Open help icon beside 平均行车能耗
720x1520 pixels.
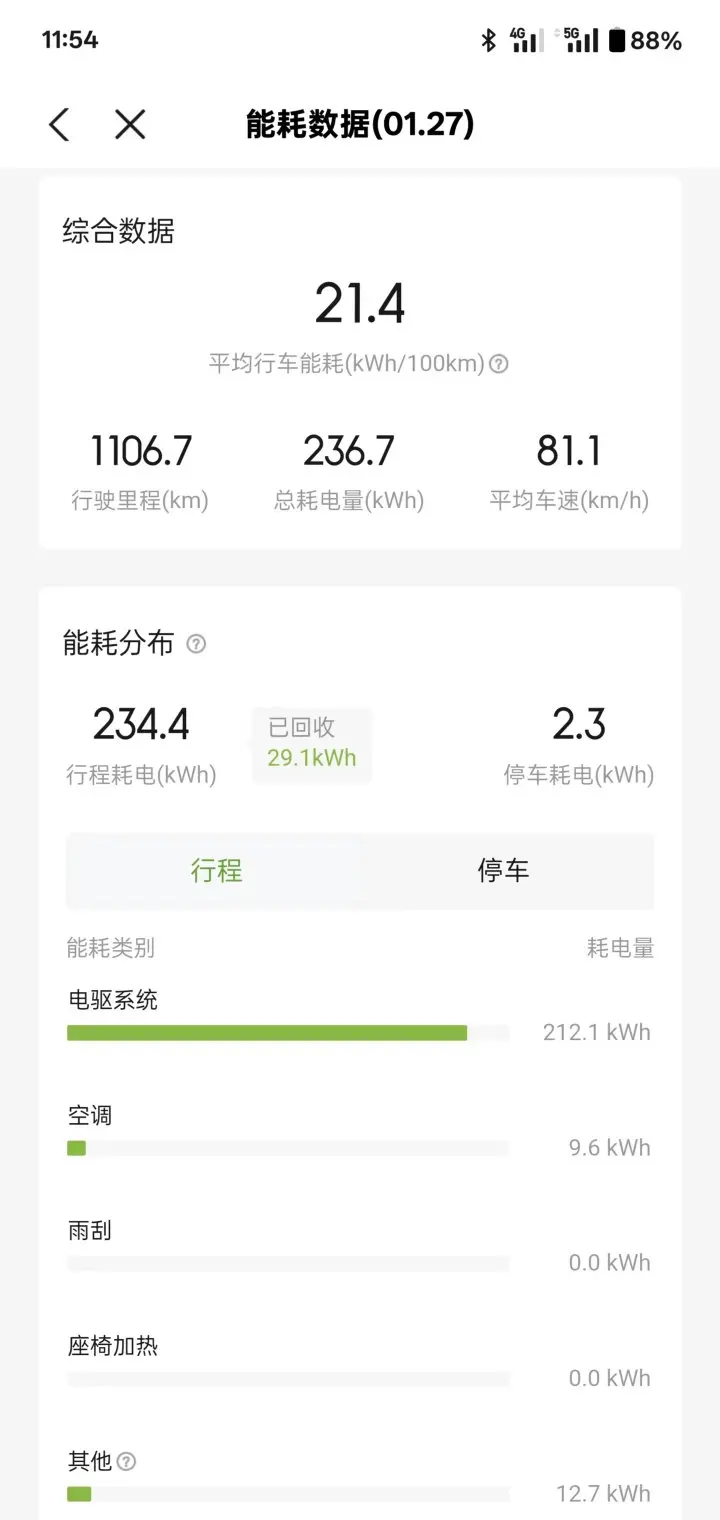[498, 364]
